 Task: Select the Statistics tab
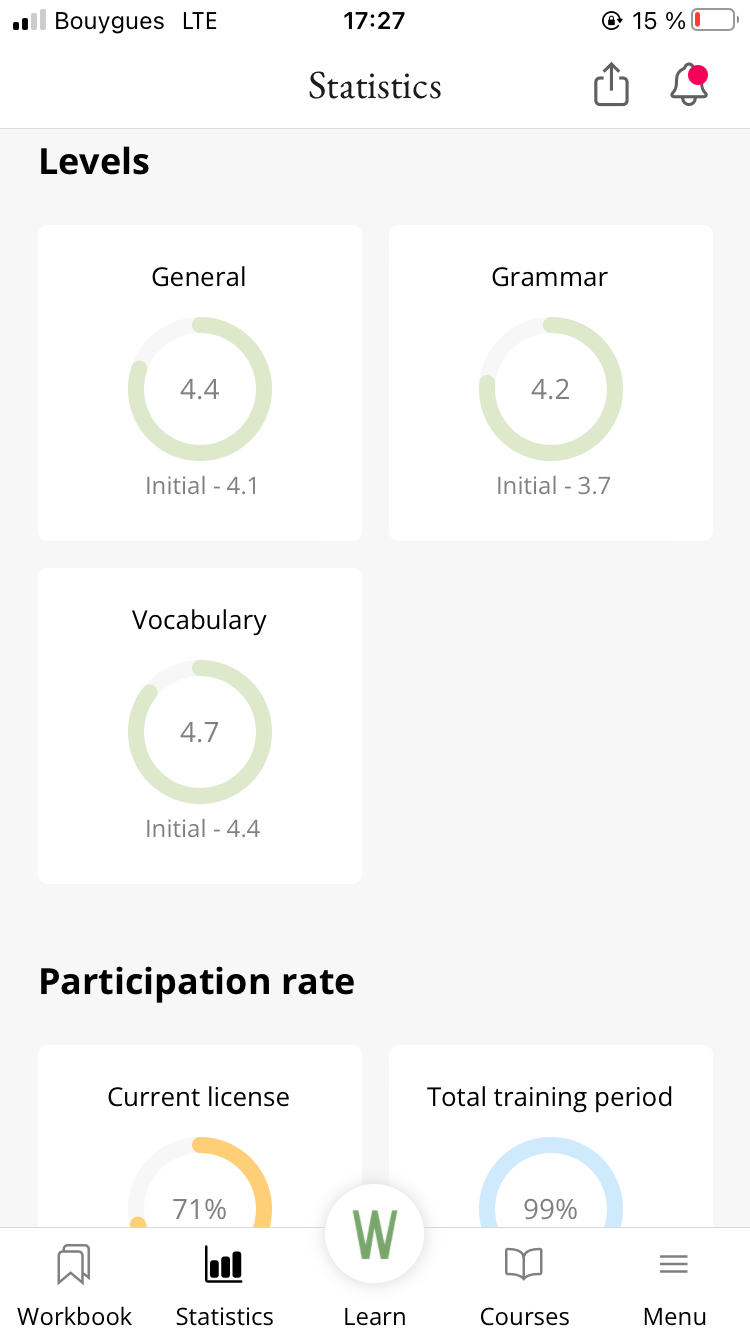pos(224,1284)
